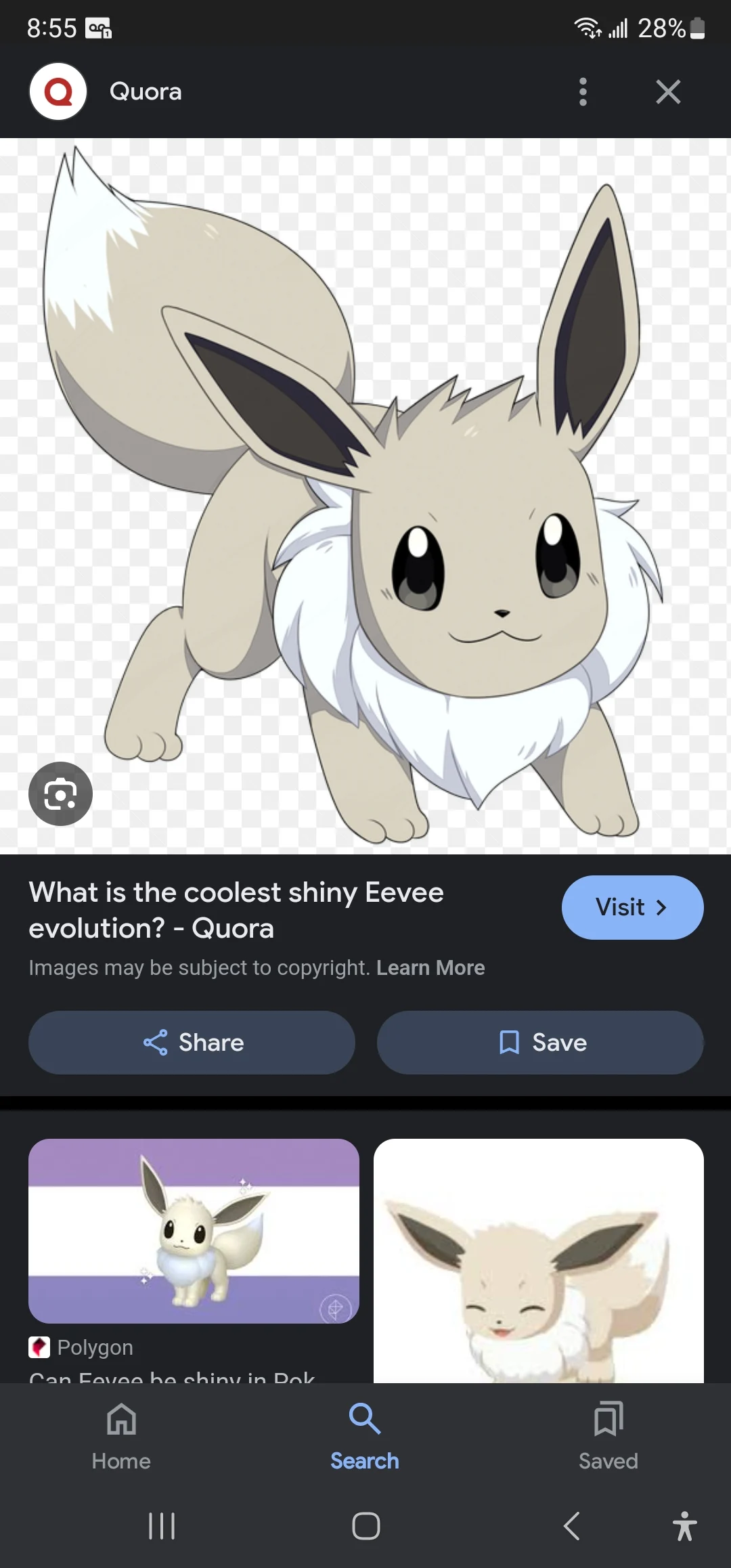Open the smiling Eevee related image
731x1568 pixels.
click(x=538, y=1259)
